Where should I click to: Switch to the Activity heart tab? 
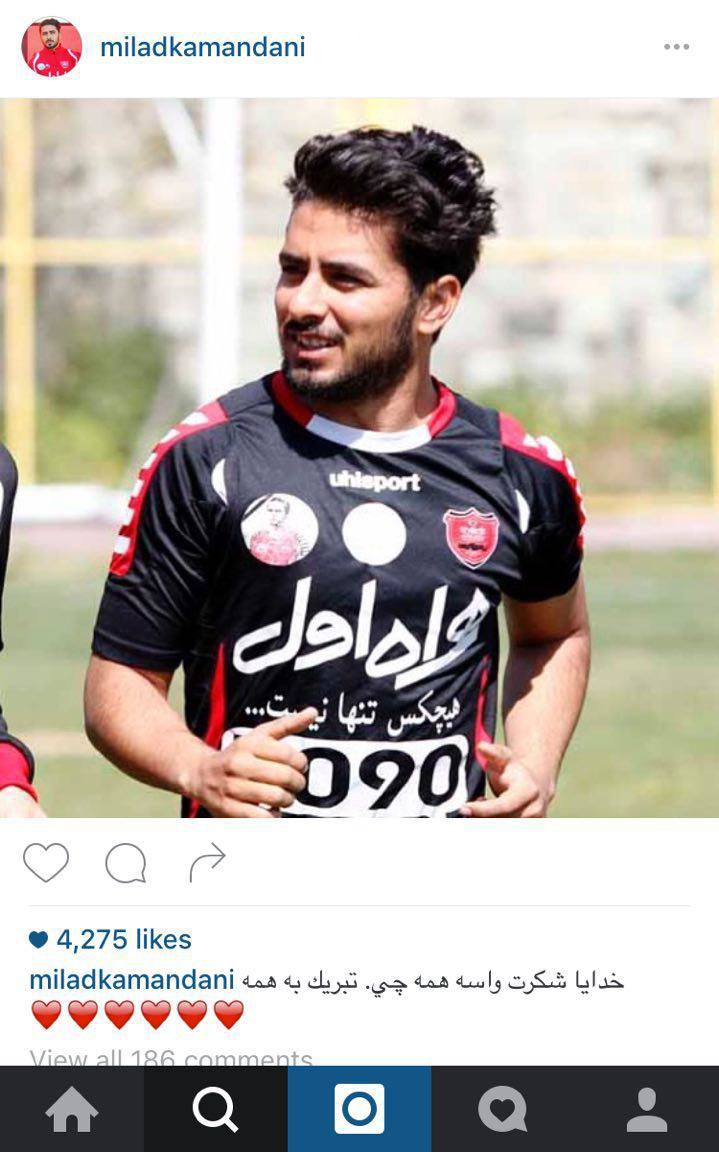tap(503, 1110)
